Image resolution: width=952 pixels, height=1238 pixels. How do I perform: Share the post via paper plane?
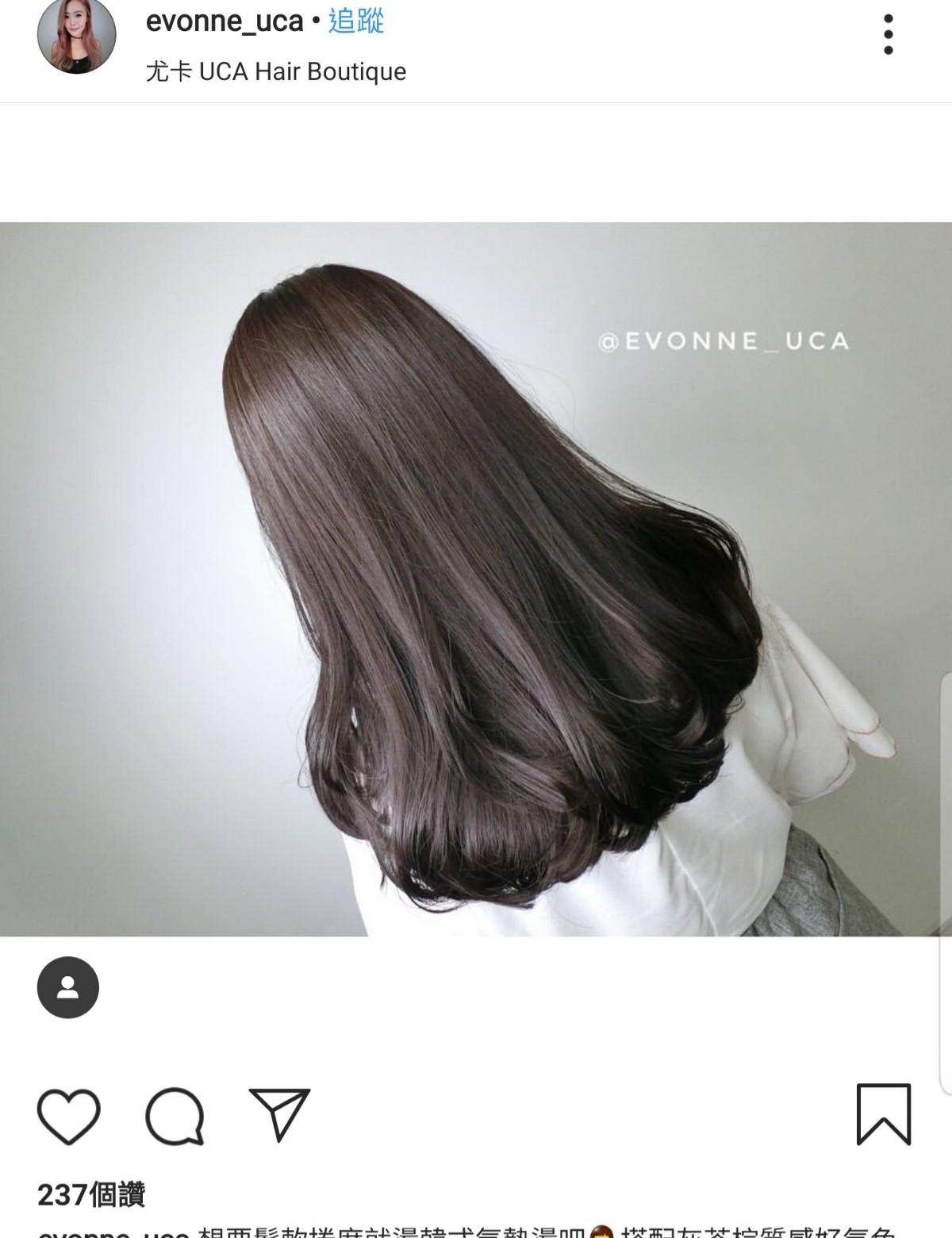(x=279, y=1113)
